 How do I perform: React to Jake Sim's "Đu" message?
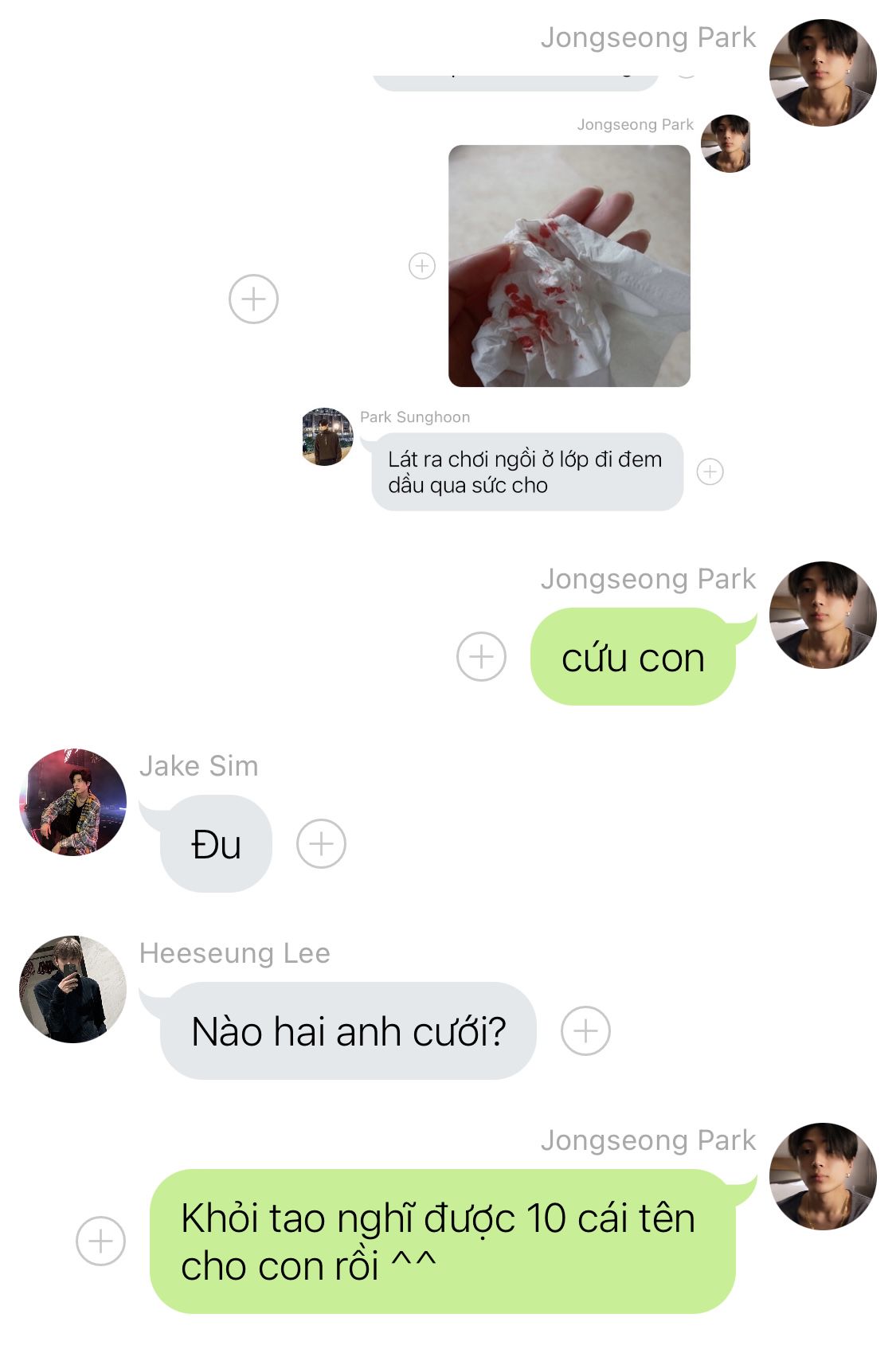pyautogui.click(x=321, y=843)
